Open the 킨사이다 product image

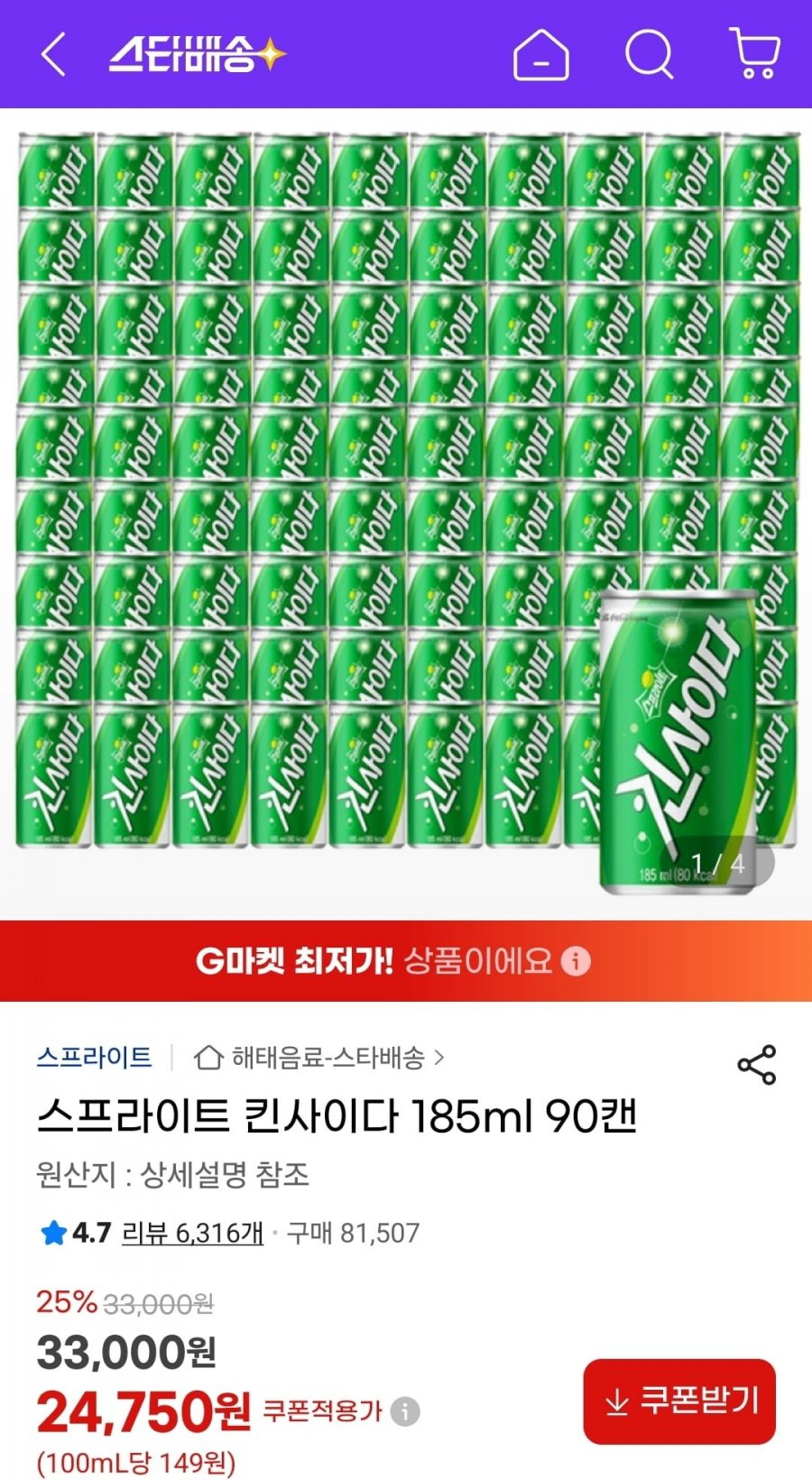click(x=406, y=505)
